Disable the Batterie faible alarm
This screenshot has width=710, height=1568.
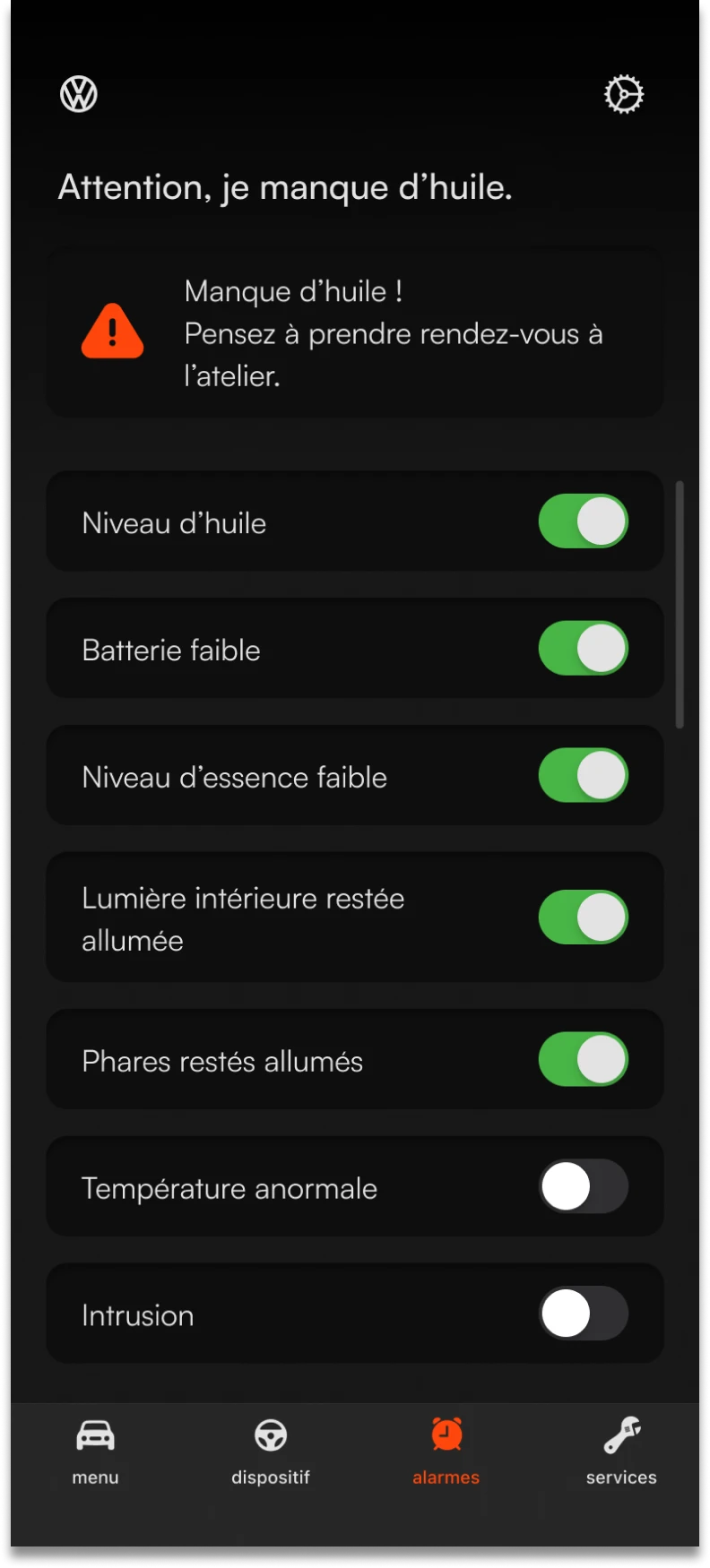[584, 649]
